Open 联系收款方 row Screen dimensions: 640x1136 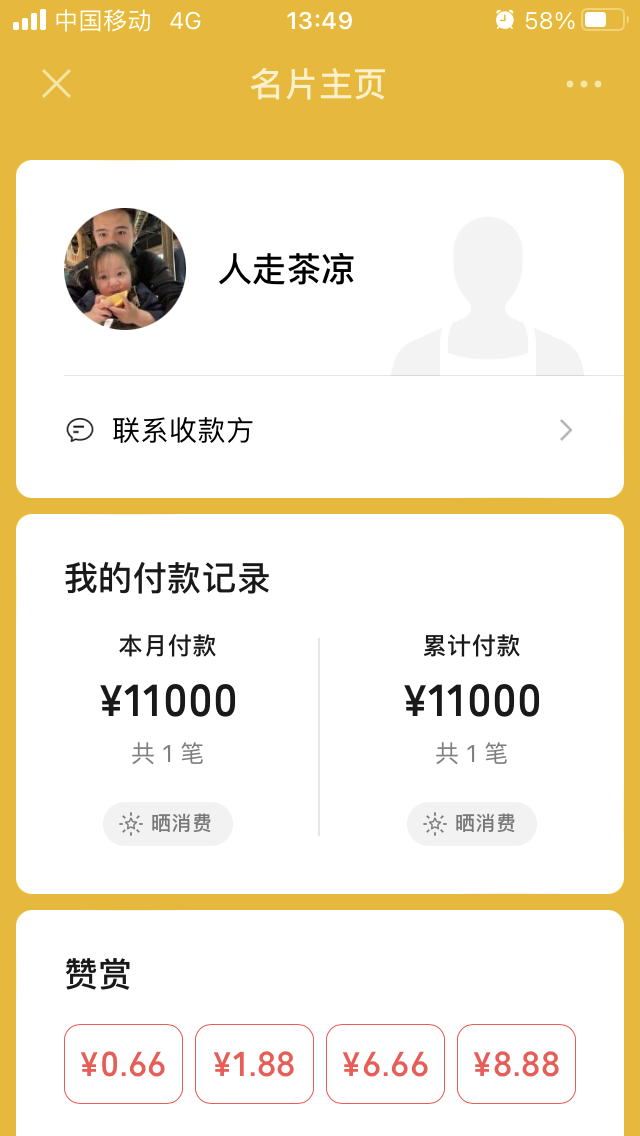click(x=320, y=431)
